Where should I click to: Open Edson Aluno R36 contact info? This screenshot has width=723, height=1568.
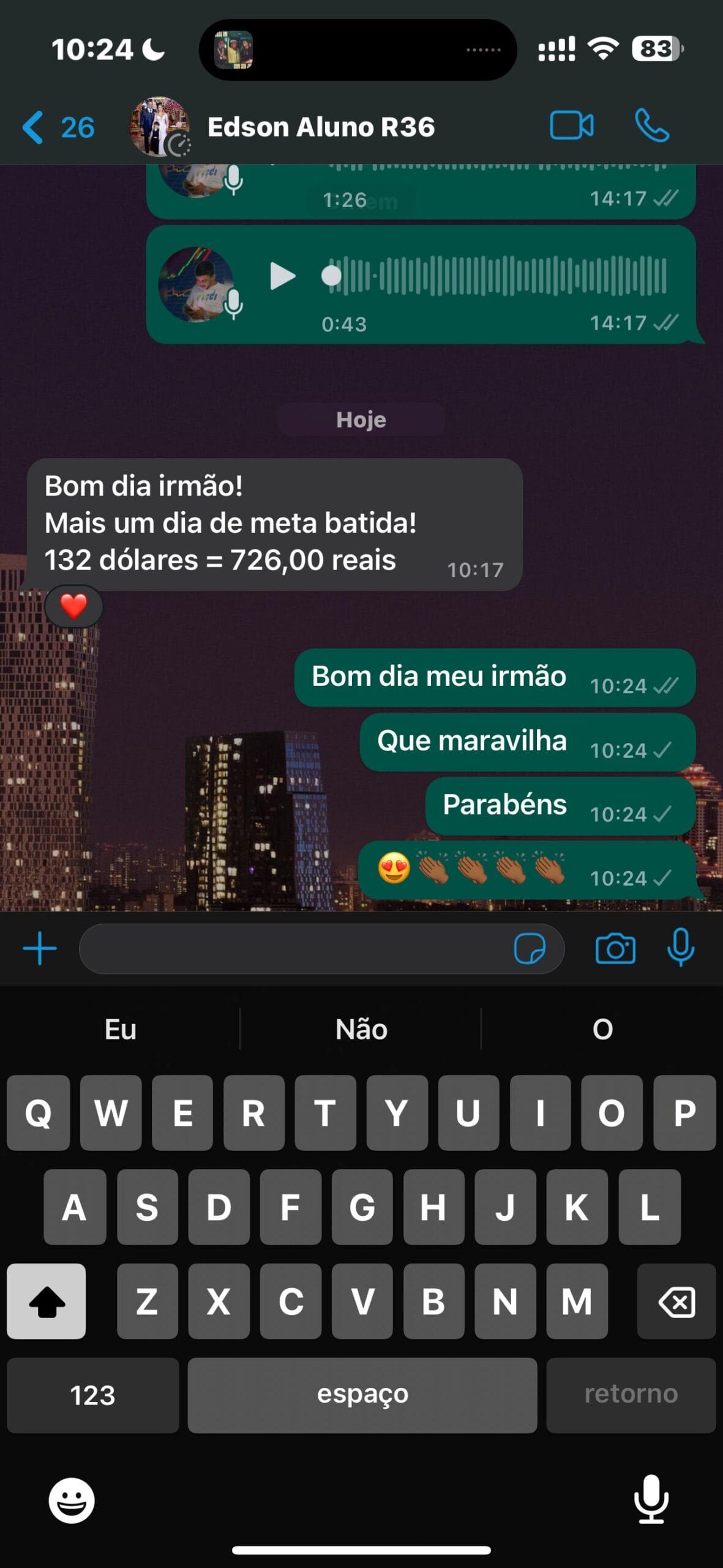[320, 127]
